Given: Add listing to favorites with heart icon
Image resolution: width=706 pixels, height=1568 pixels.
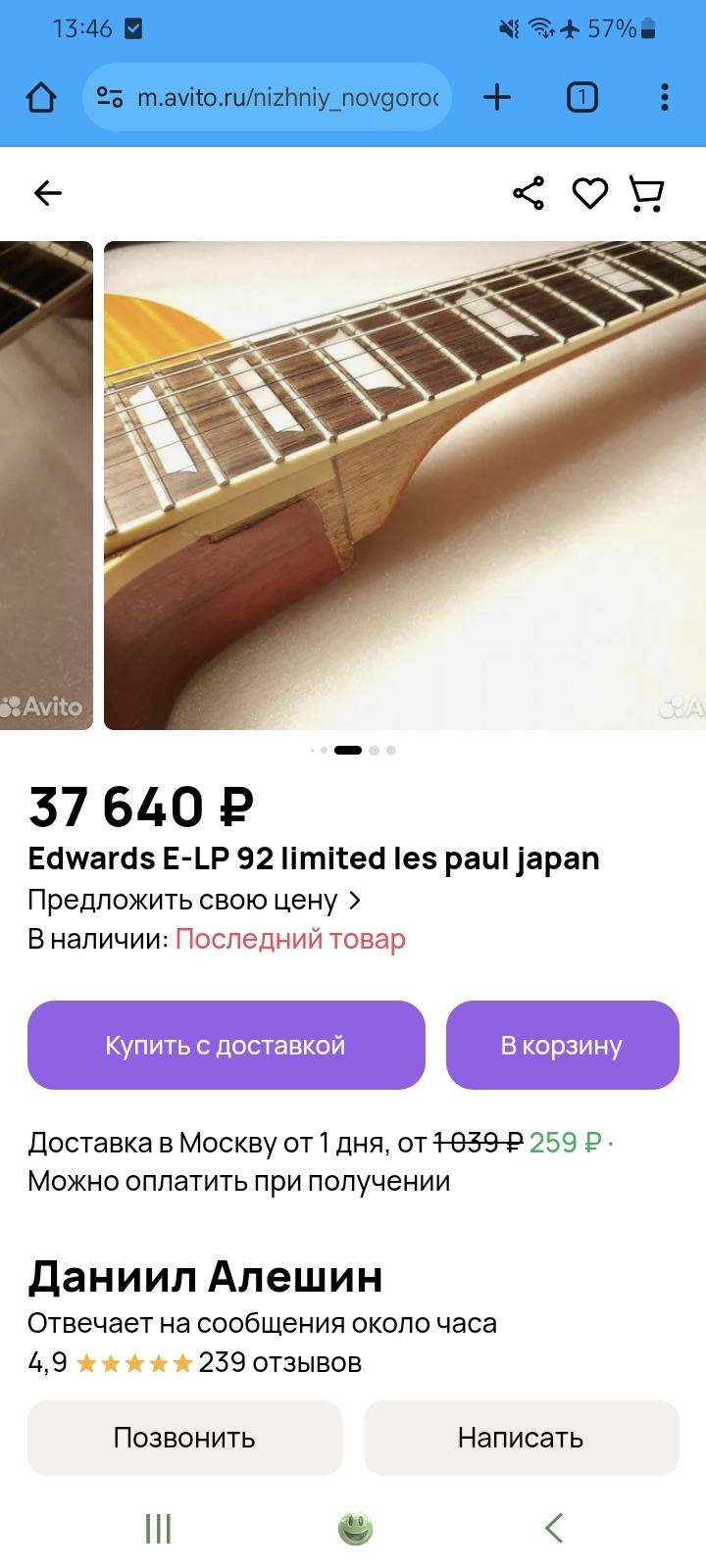Looking at the screenshot, I should coord(590,193).
